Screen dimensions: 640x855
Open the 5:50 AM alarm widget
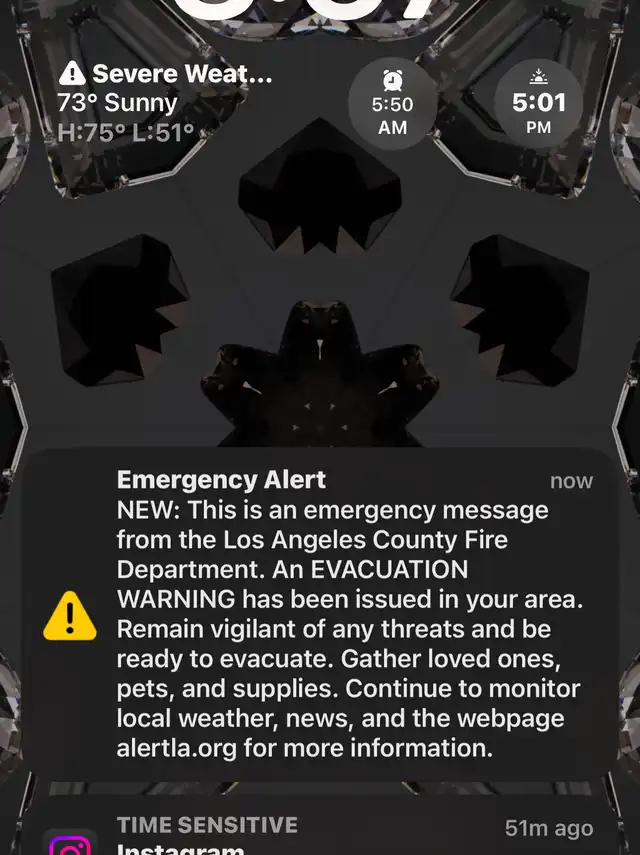click(393, 104)
